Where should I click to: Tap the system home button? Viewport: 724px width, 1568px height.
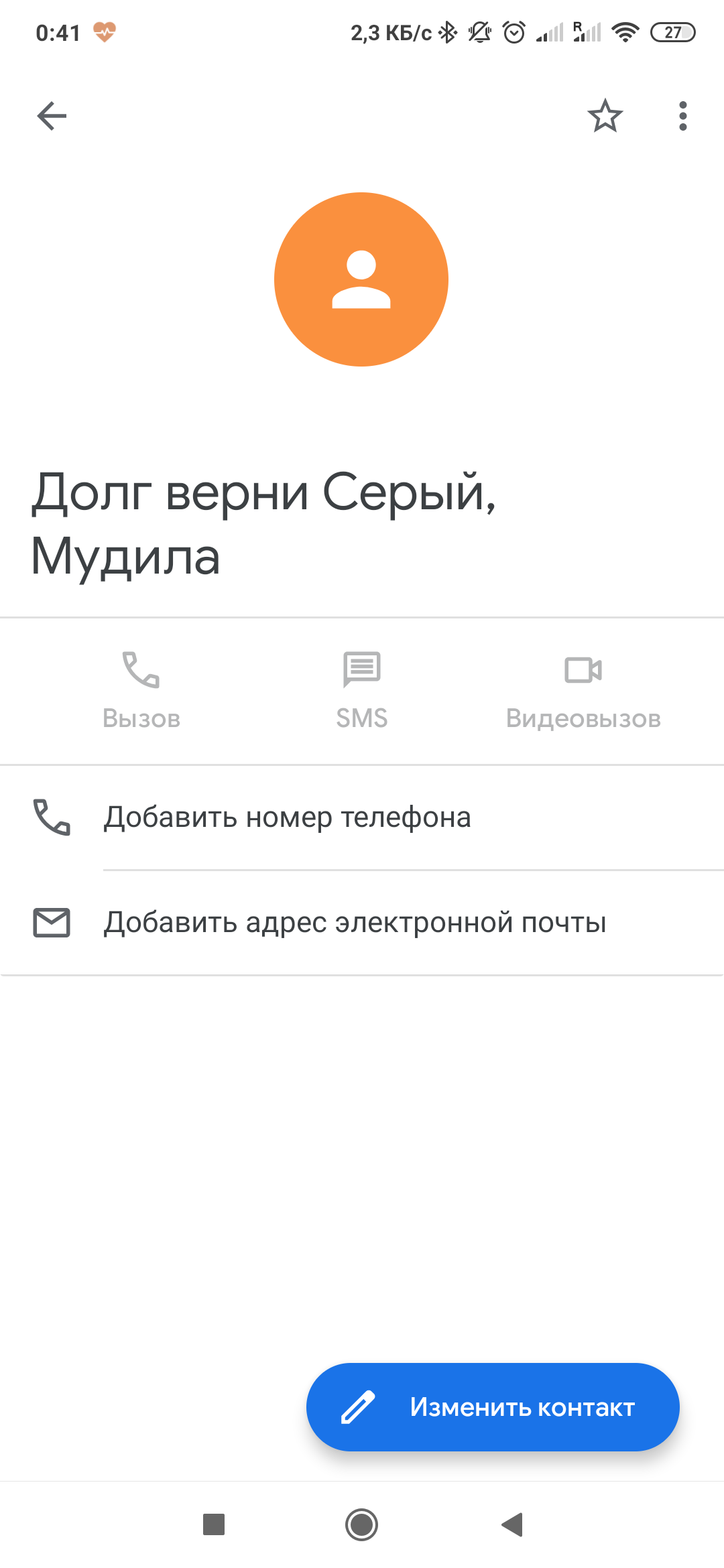[x=361, y=1524]
